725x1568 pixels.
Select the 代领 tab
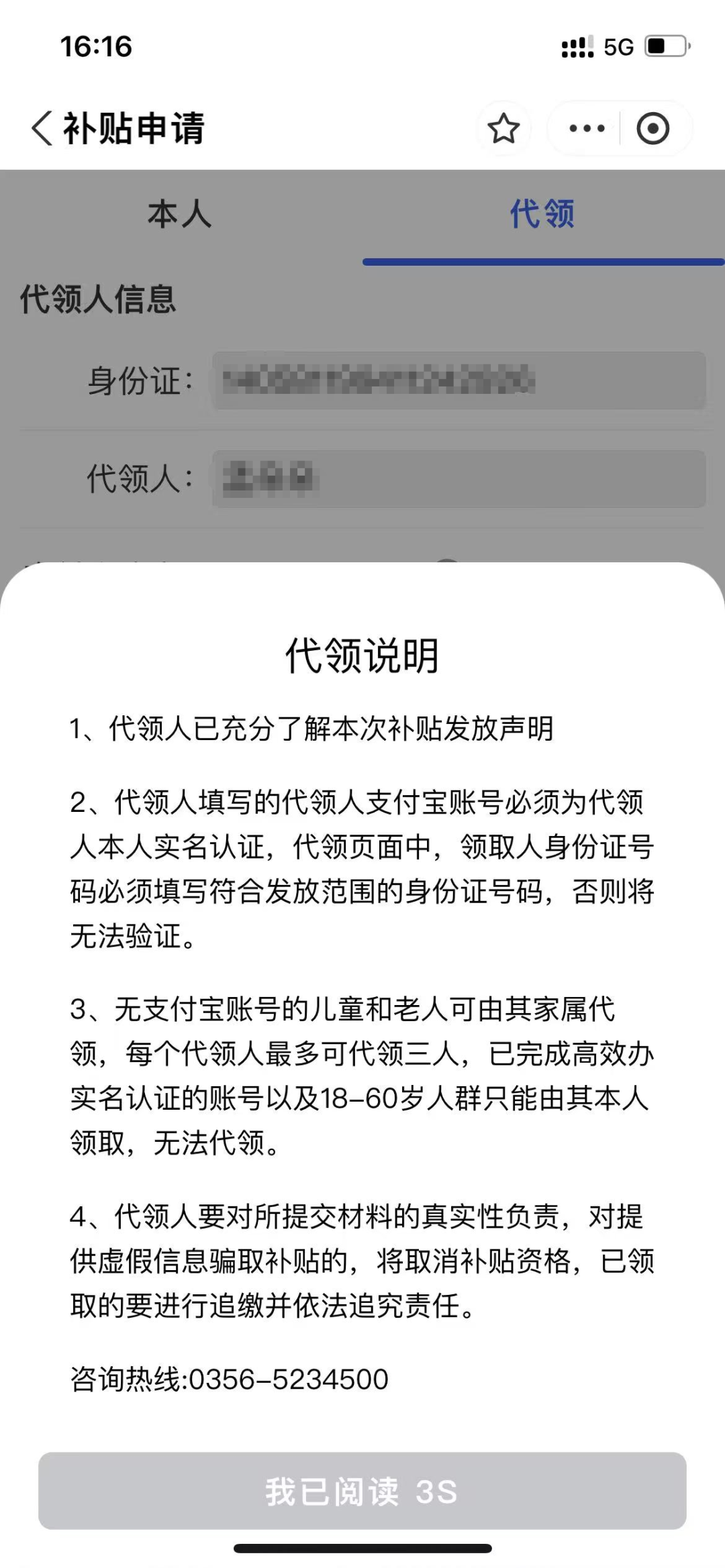tap(542, 215)
